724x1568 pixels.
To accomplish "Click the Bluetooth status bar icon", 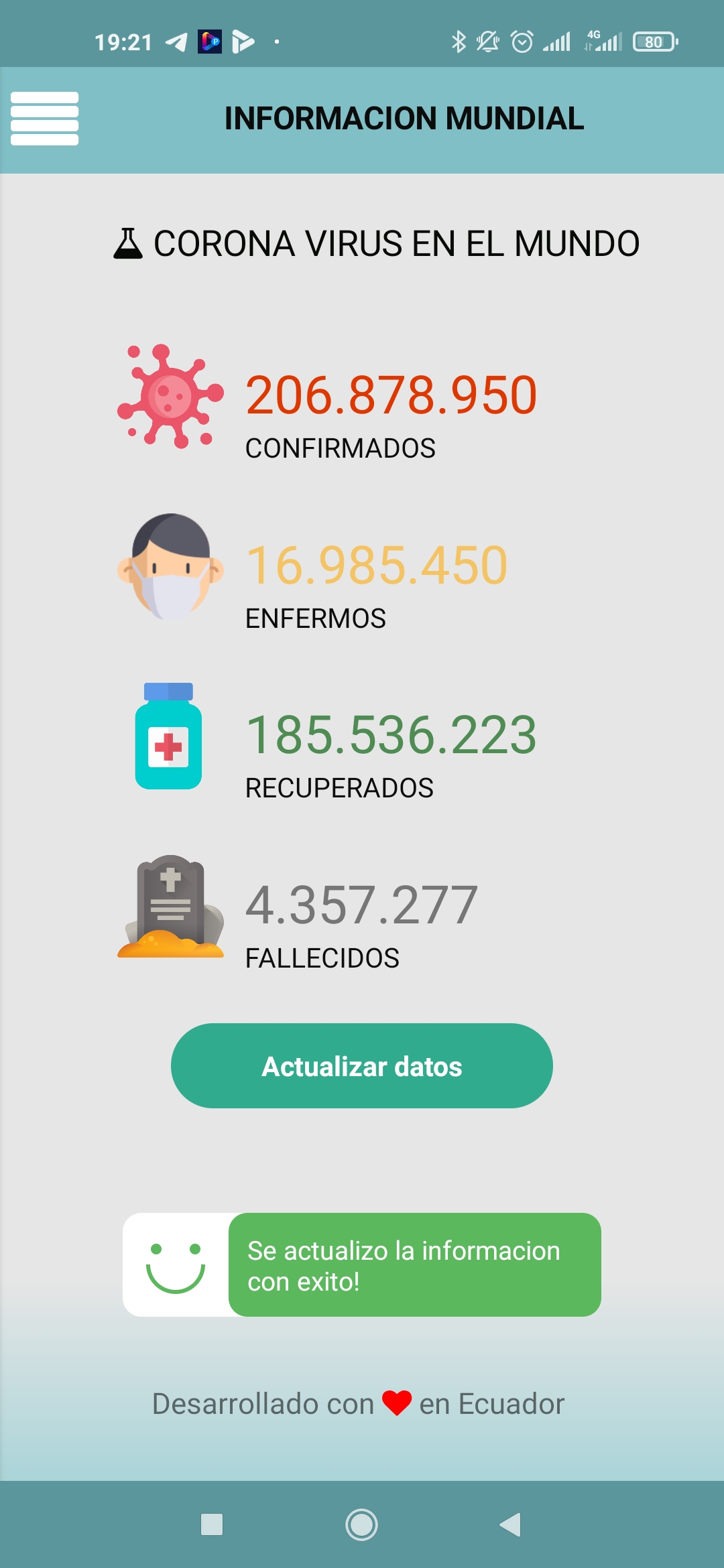I will [x=459, y=42].
